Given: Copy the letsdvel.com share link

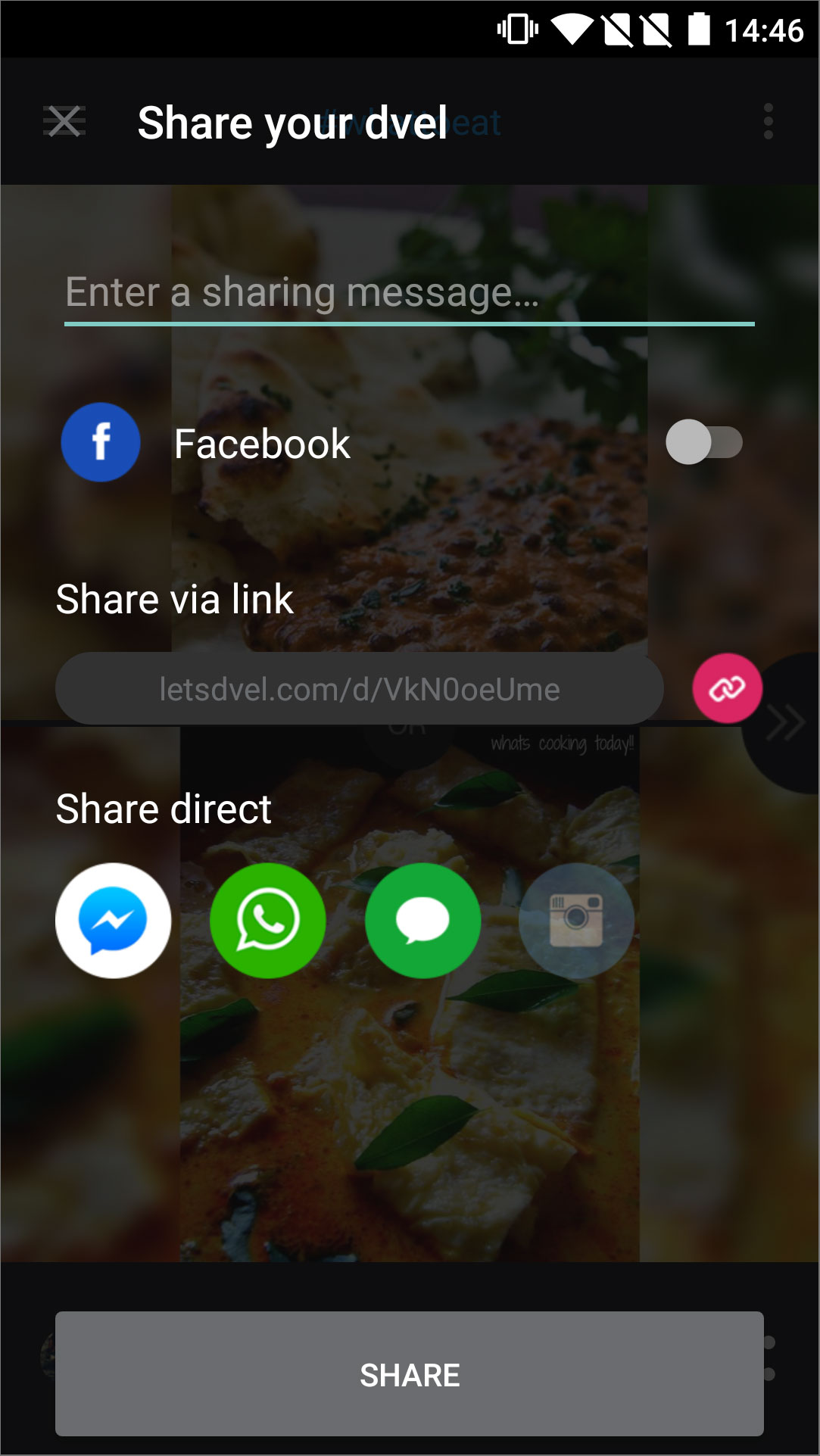Looking at the screenshot, I should pos(727,688).
